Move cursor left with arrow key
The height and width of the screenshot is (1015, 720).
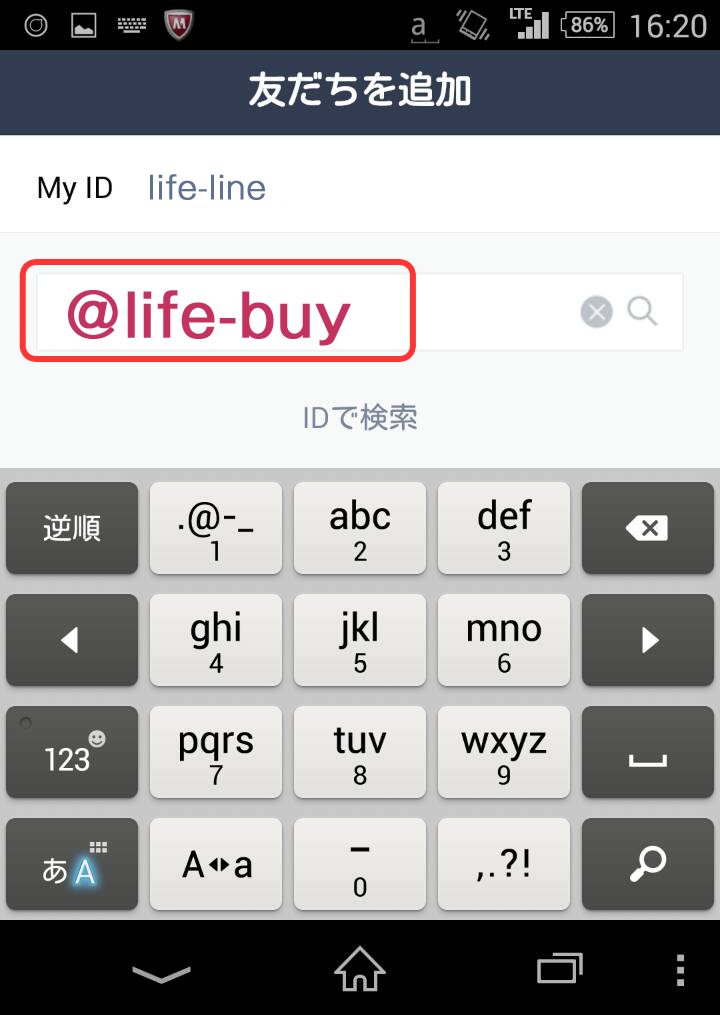[72, 640]
